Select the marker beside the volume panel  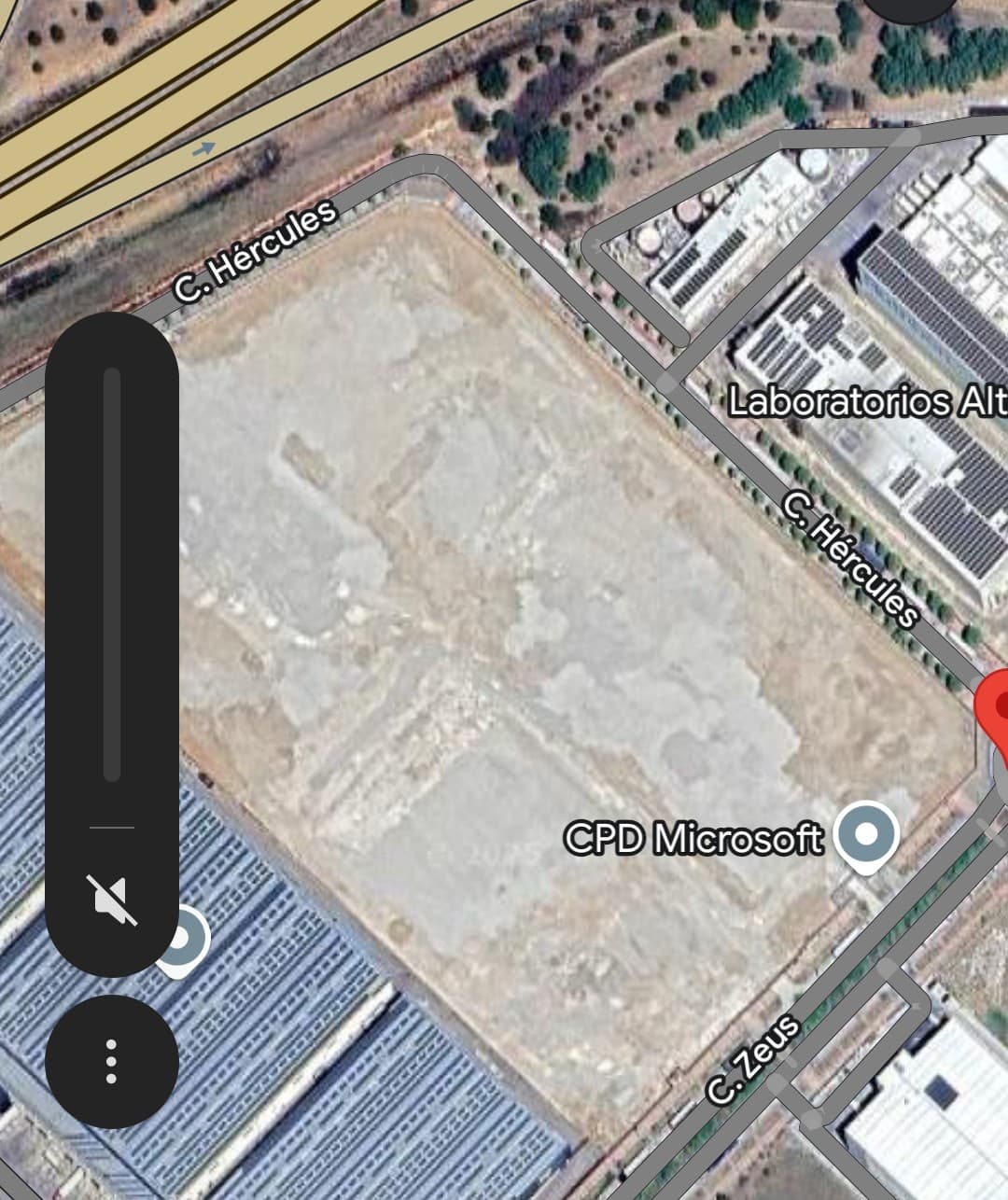187,939
